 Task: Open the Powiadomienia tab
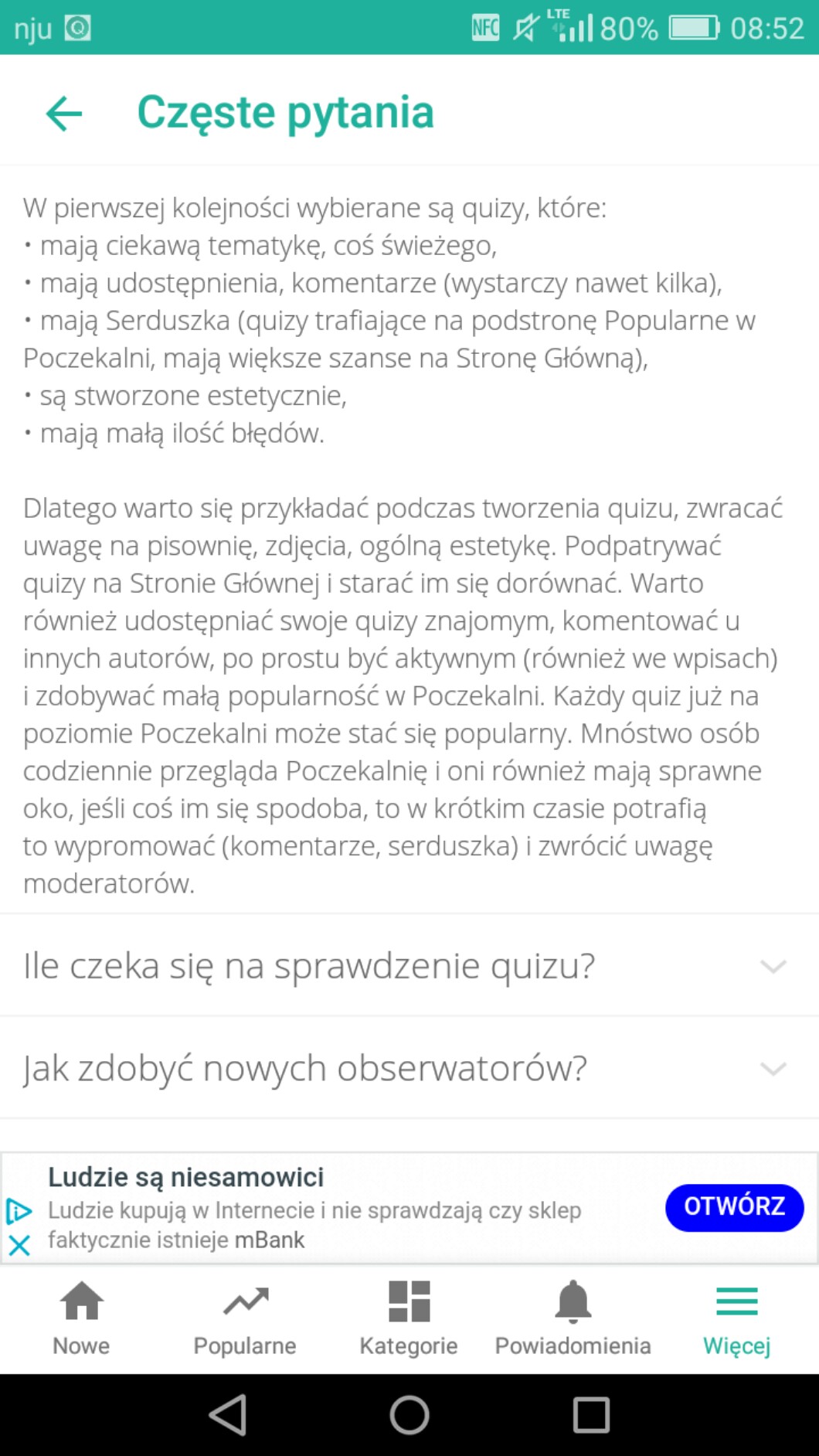point(573,1318)
